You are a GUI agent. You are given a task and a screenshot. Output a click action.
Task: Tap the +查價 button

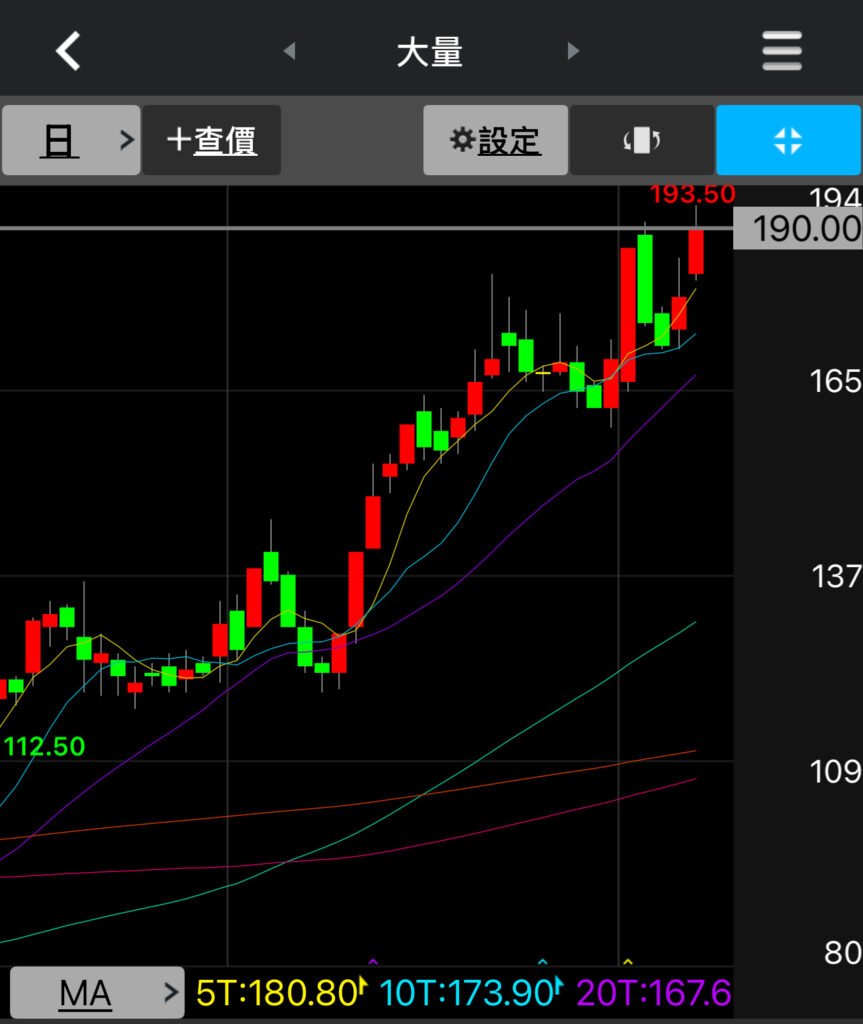coord(212,141)
